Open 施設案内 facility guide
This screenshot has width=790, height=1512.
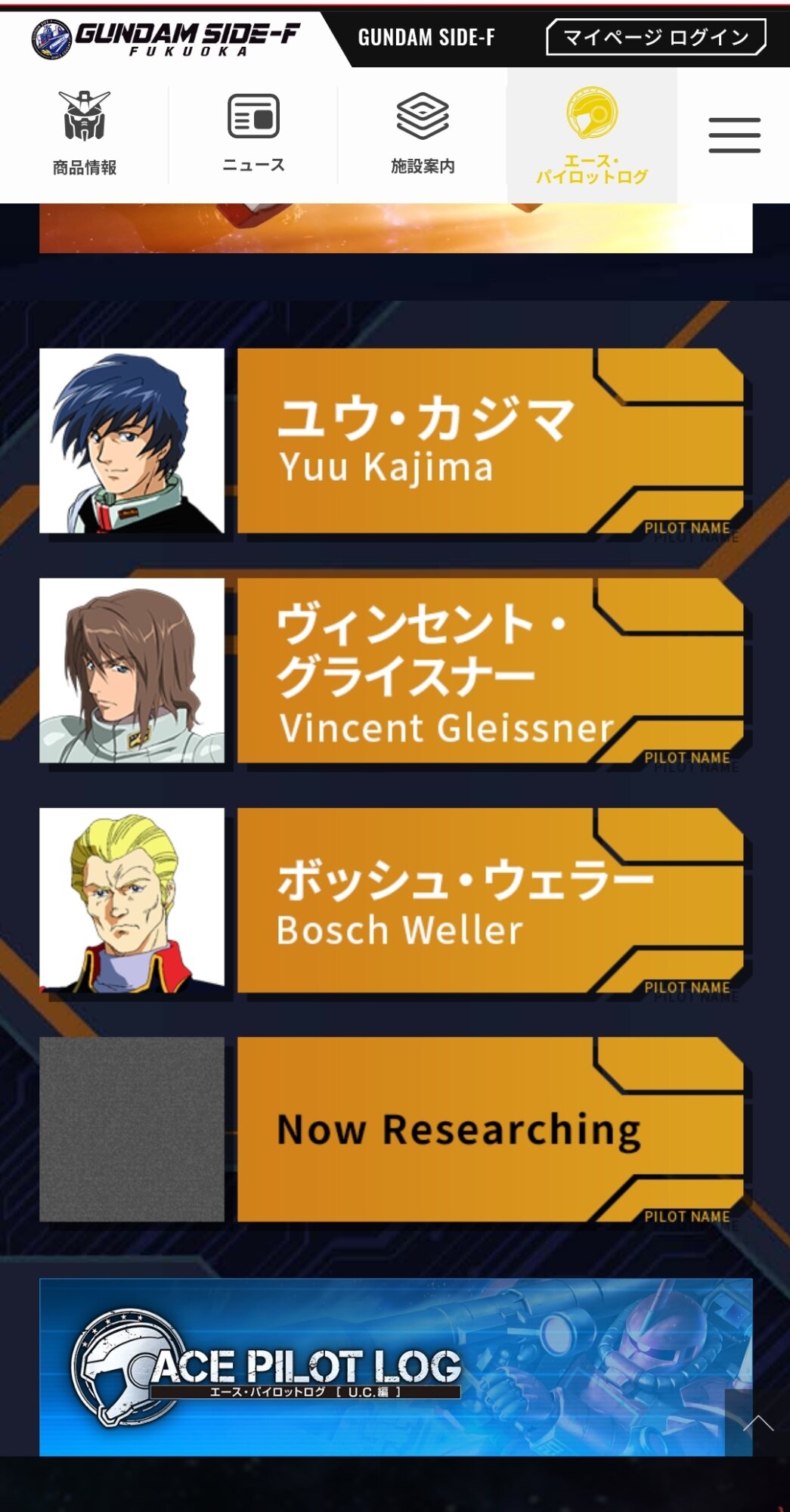tap(423, 134)
